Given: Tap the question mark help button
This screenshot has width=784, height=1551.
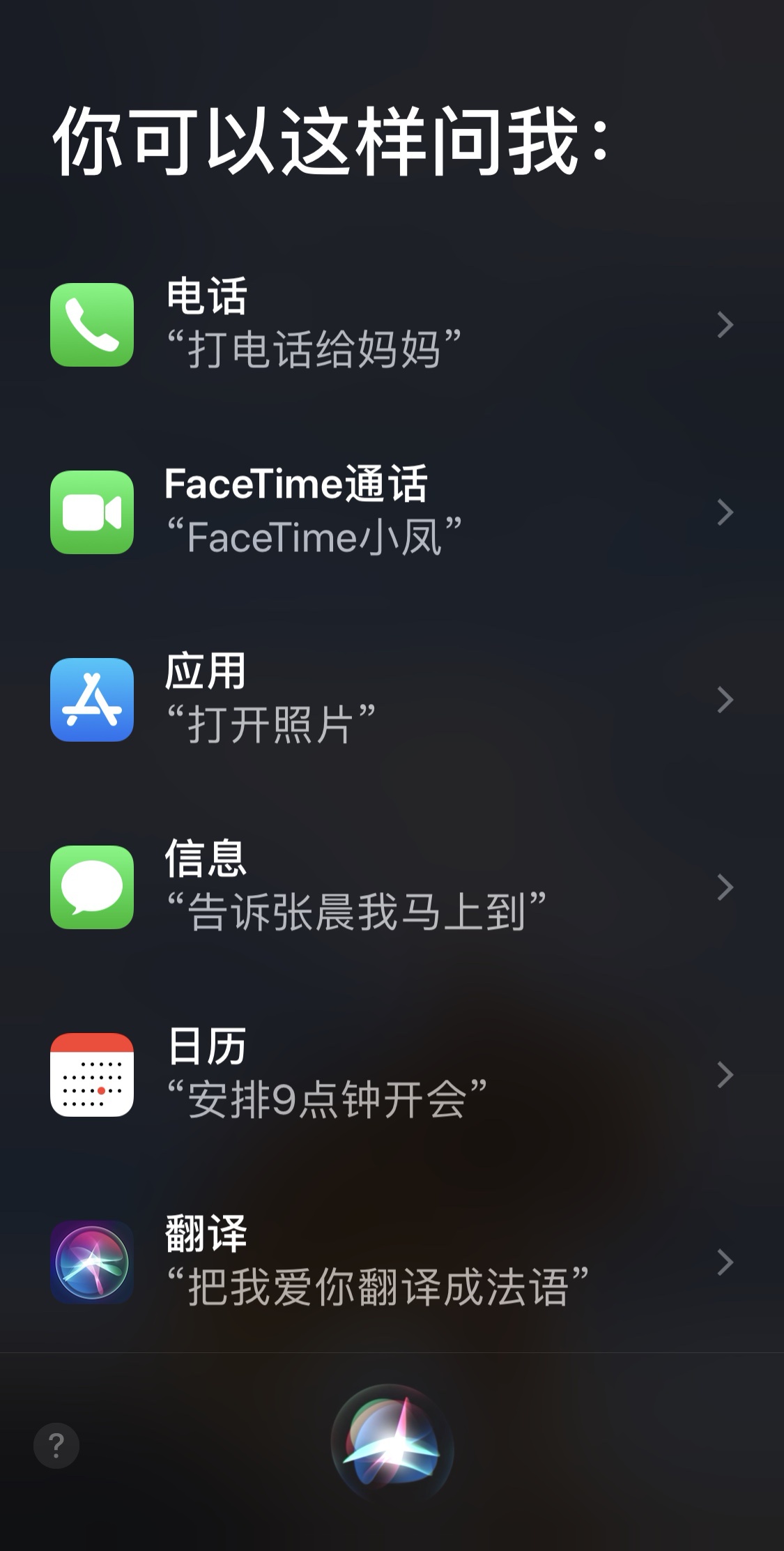Looking at the screenshot, I should point(56,1446).
